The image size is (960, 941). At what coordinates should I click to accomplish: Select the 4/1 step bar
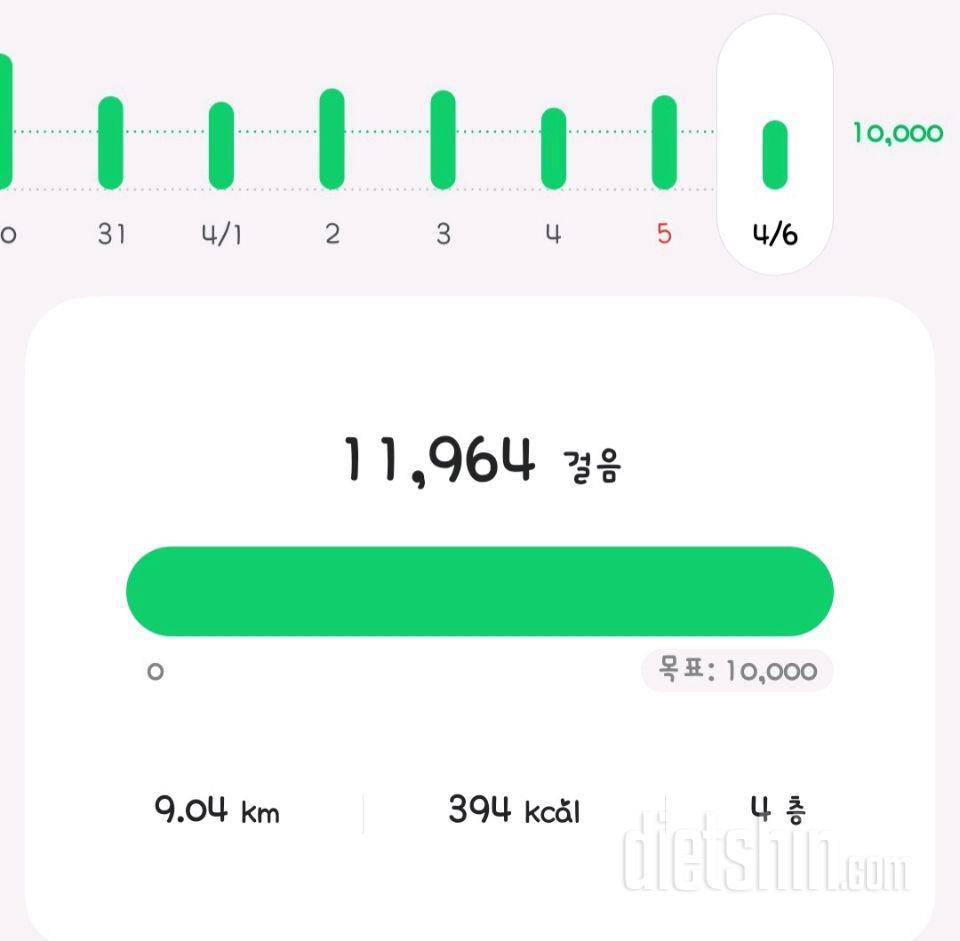[221, 146]
